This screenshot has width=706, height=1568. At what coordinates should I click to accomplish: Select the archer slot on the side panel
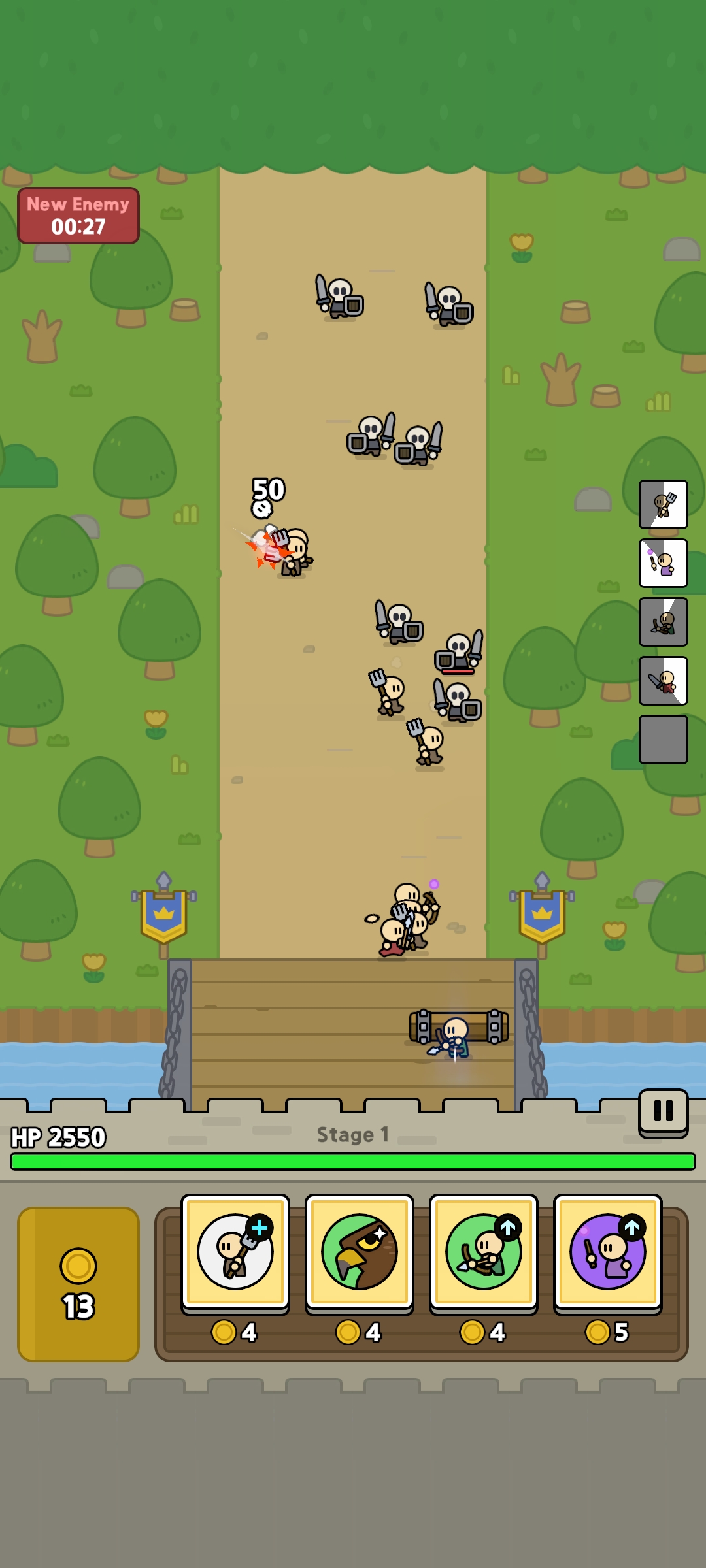click(663, 622)
